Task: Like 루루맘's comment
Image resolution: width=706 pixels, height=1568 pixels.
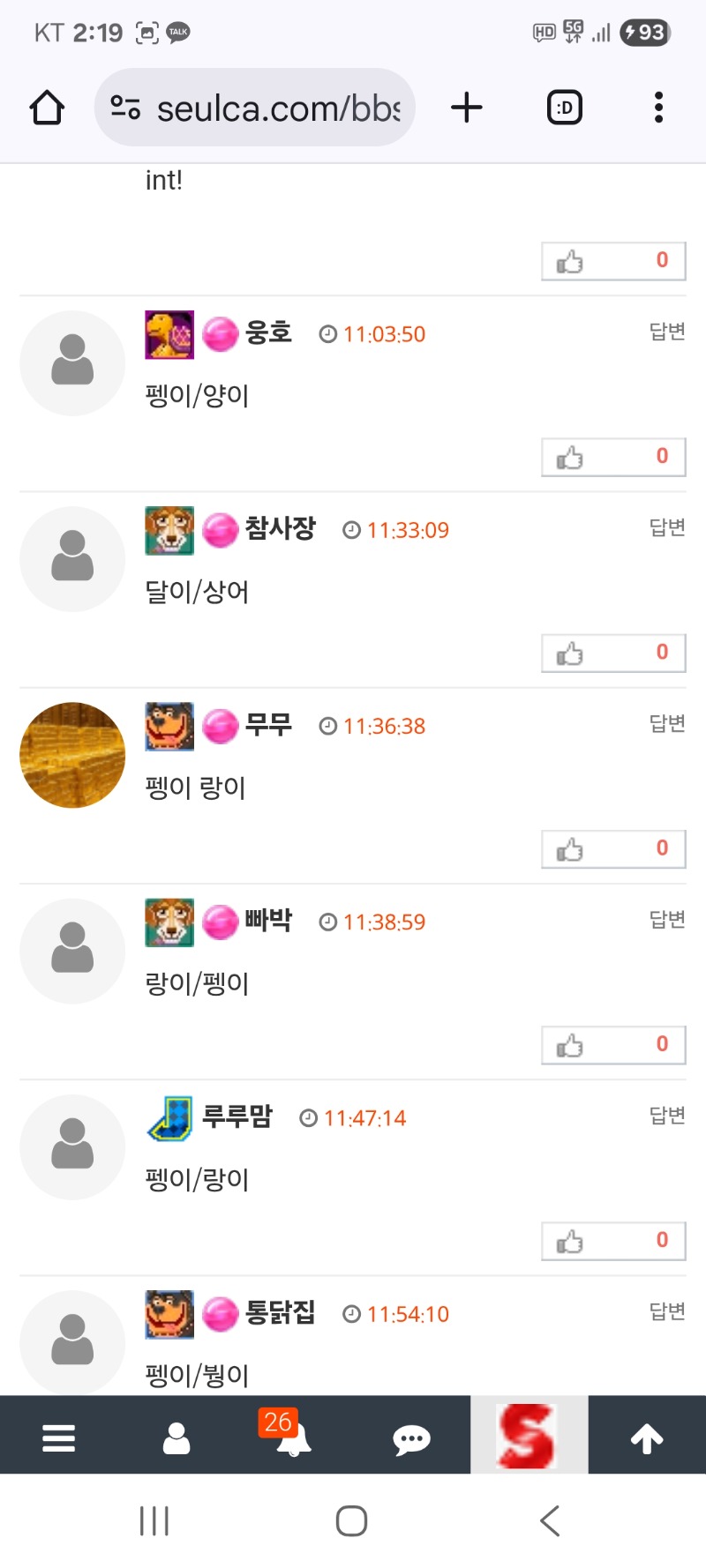Action: (x=613, y=1241)
